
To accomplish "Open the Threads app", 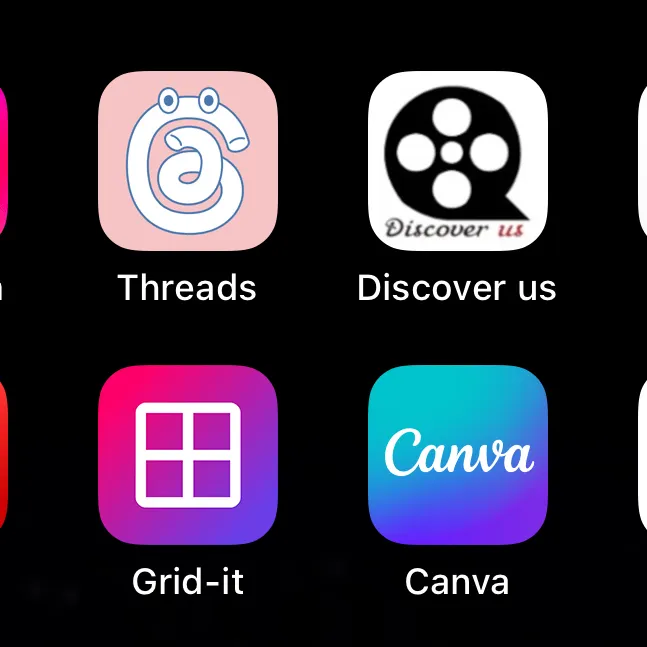I will 187,160.
